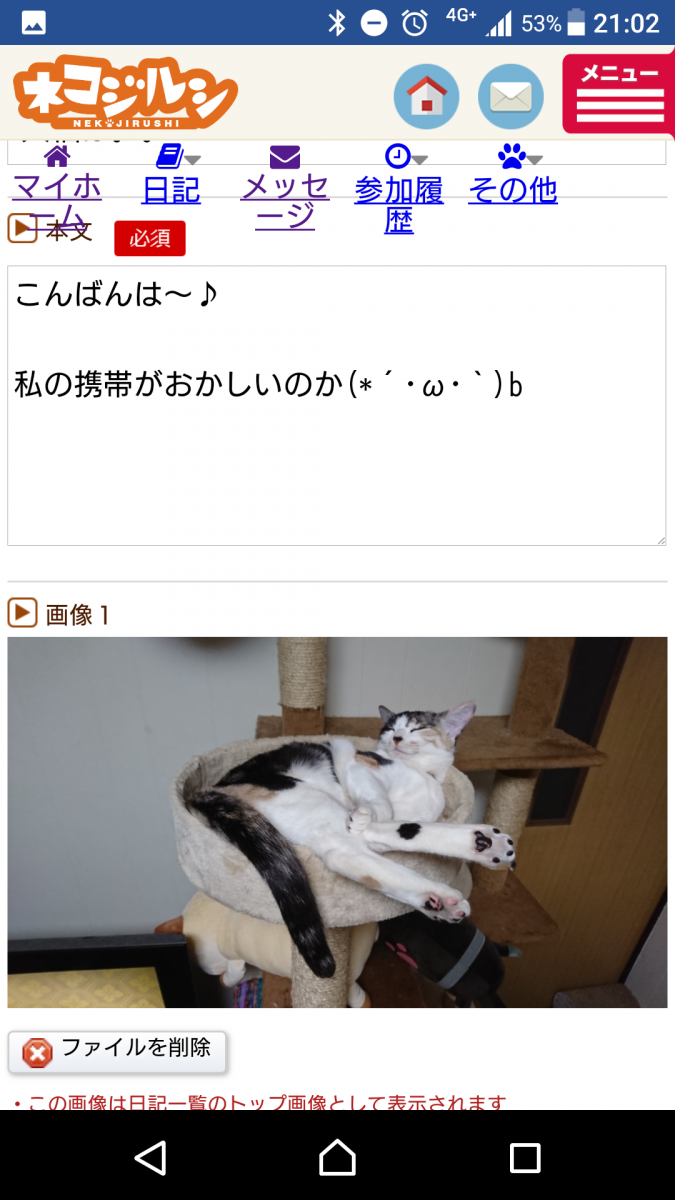
Task: Open the red メニュー menu button
Action: (618, 93)
